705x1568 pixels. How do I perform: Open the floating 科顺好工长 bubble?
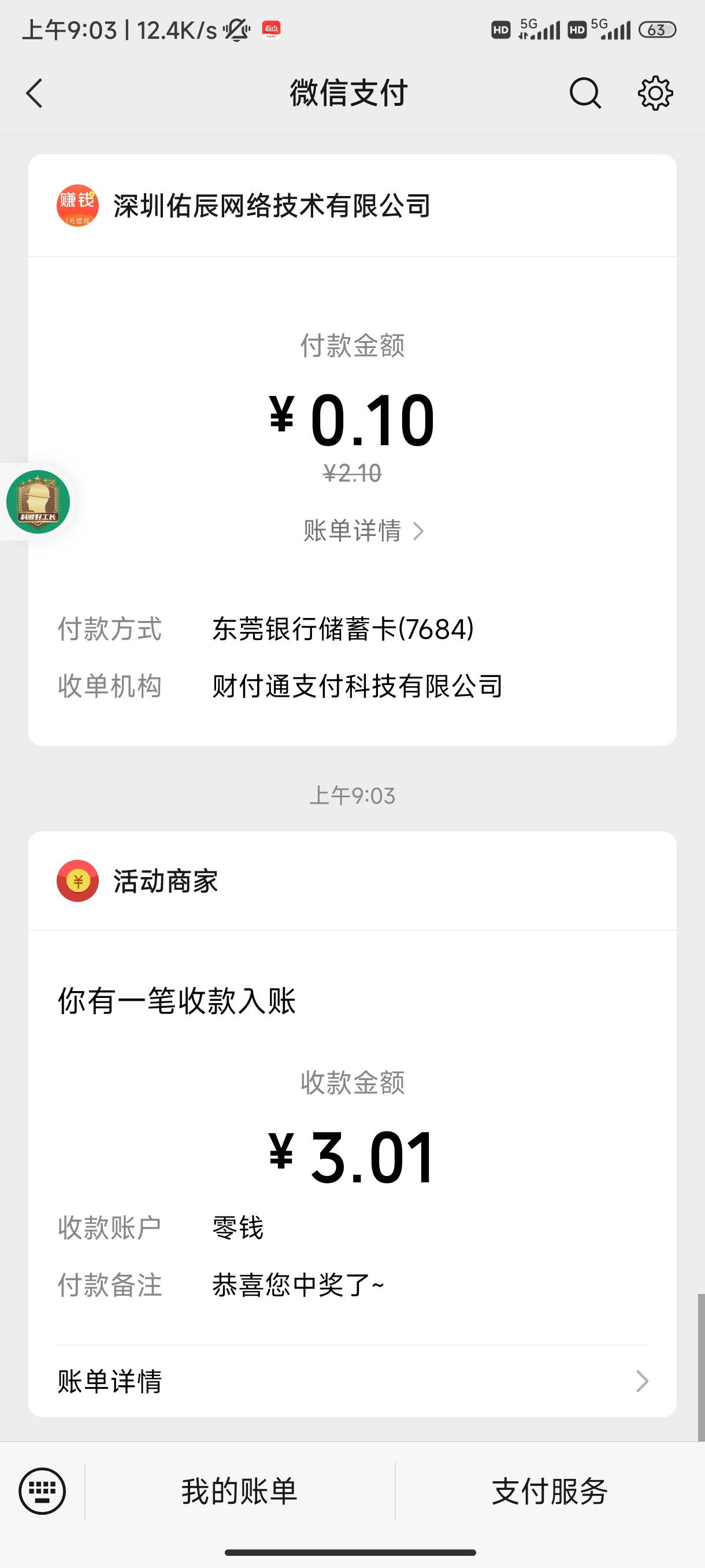pyautogui.click(x=38, y=502)
